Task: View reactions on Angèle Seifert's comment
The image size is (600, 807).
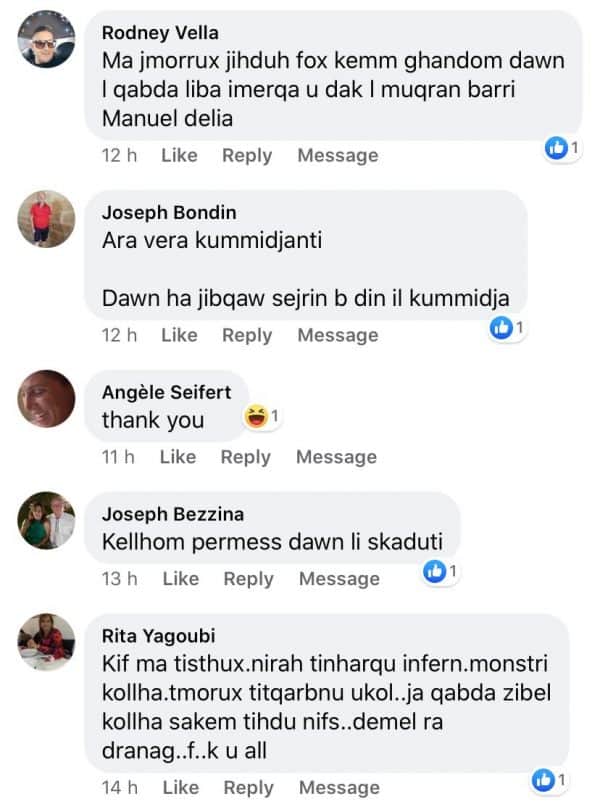Action: click(264, 417)
